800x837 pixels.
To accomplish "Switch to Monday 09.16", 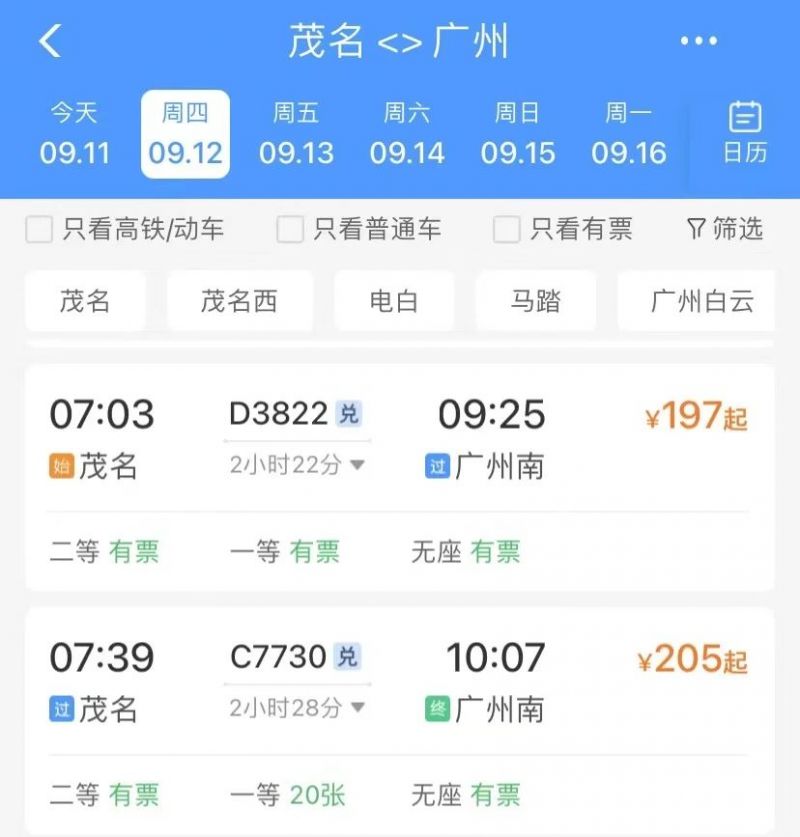I will [x=628, y=134].
